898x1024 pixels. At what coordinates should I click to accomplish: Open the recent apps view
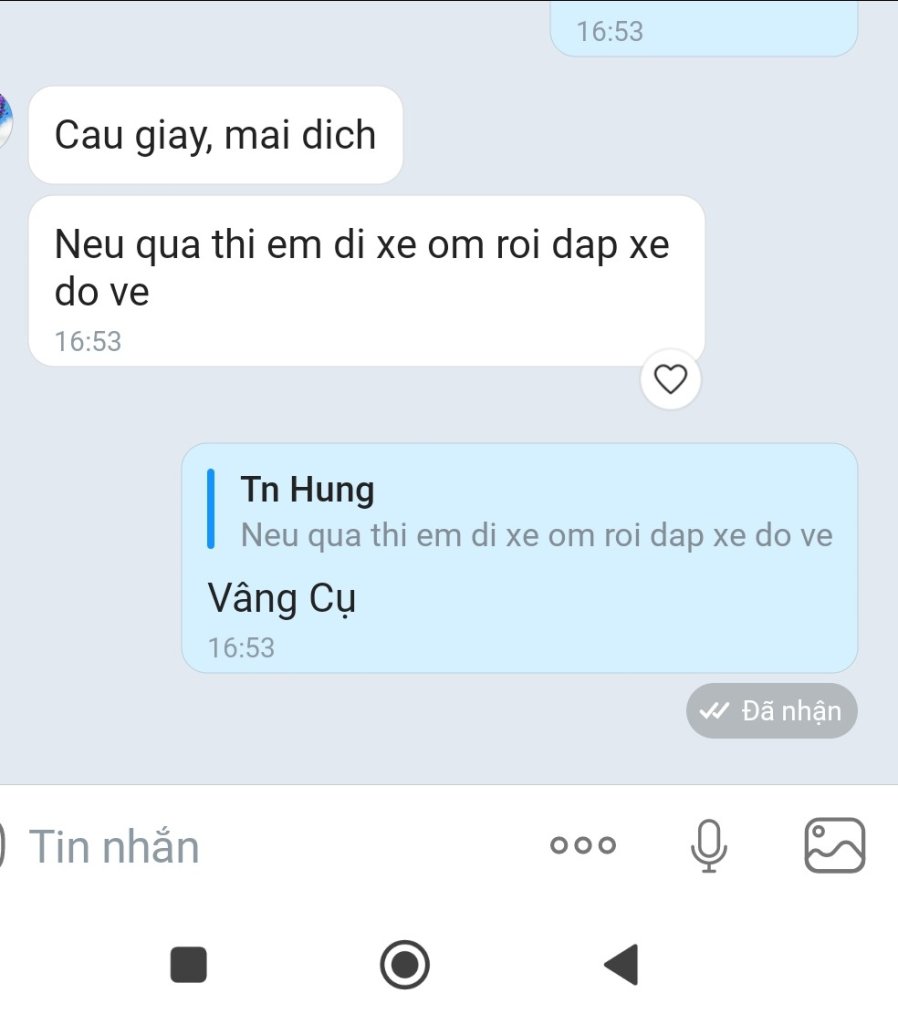click(x=188, y=965)
